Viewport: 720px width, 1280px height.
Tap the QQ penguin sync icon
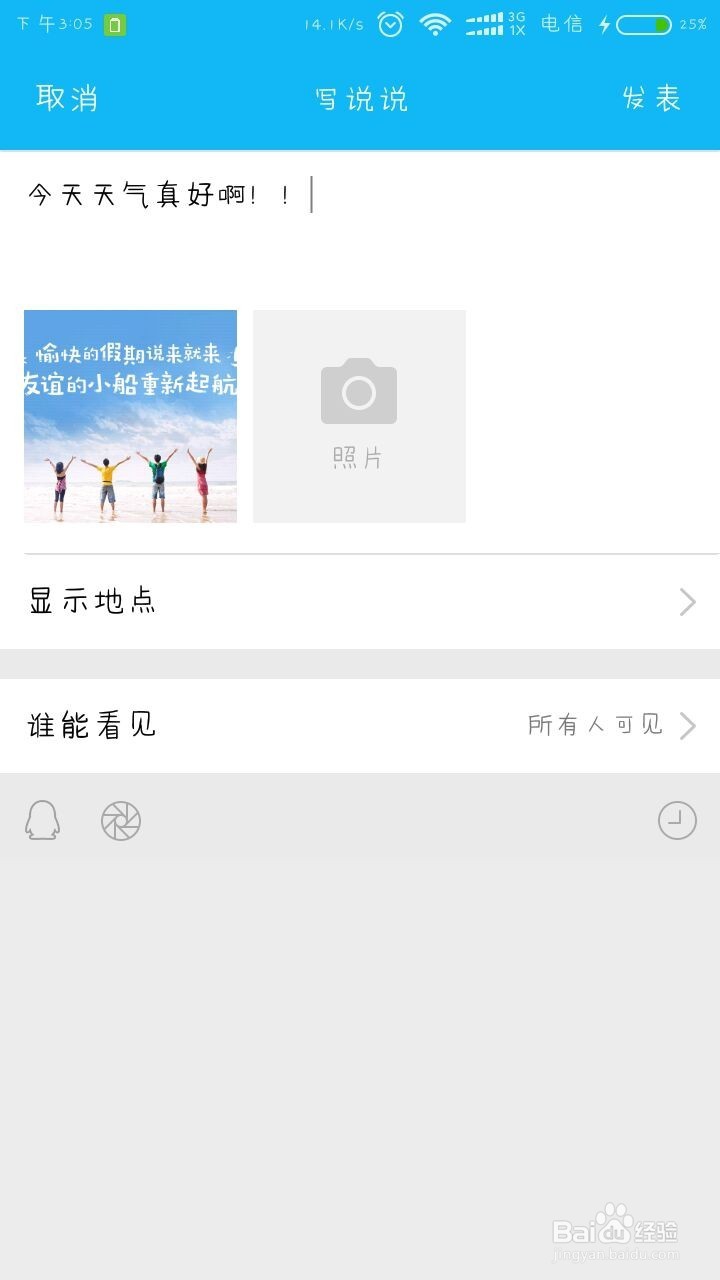coord(42,821)
